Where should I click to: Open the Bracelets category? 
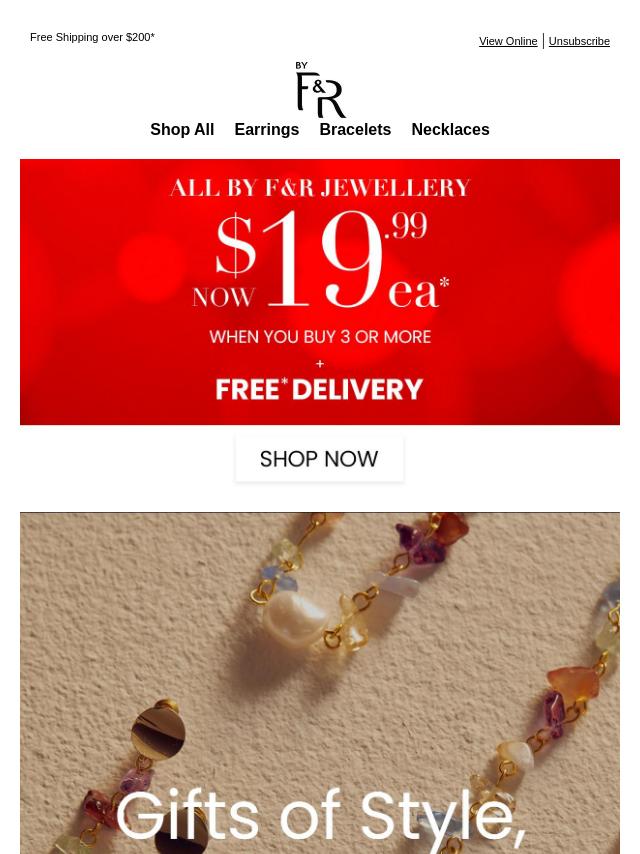coord(355,130)
